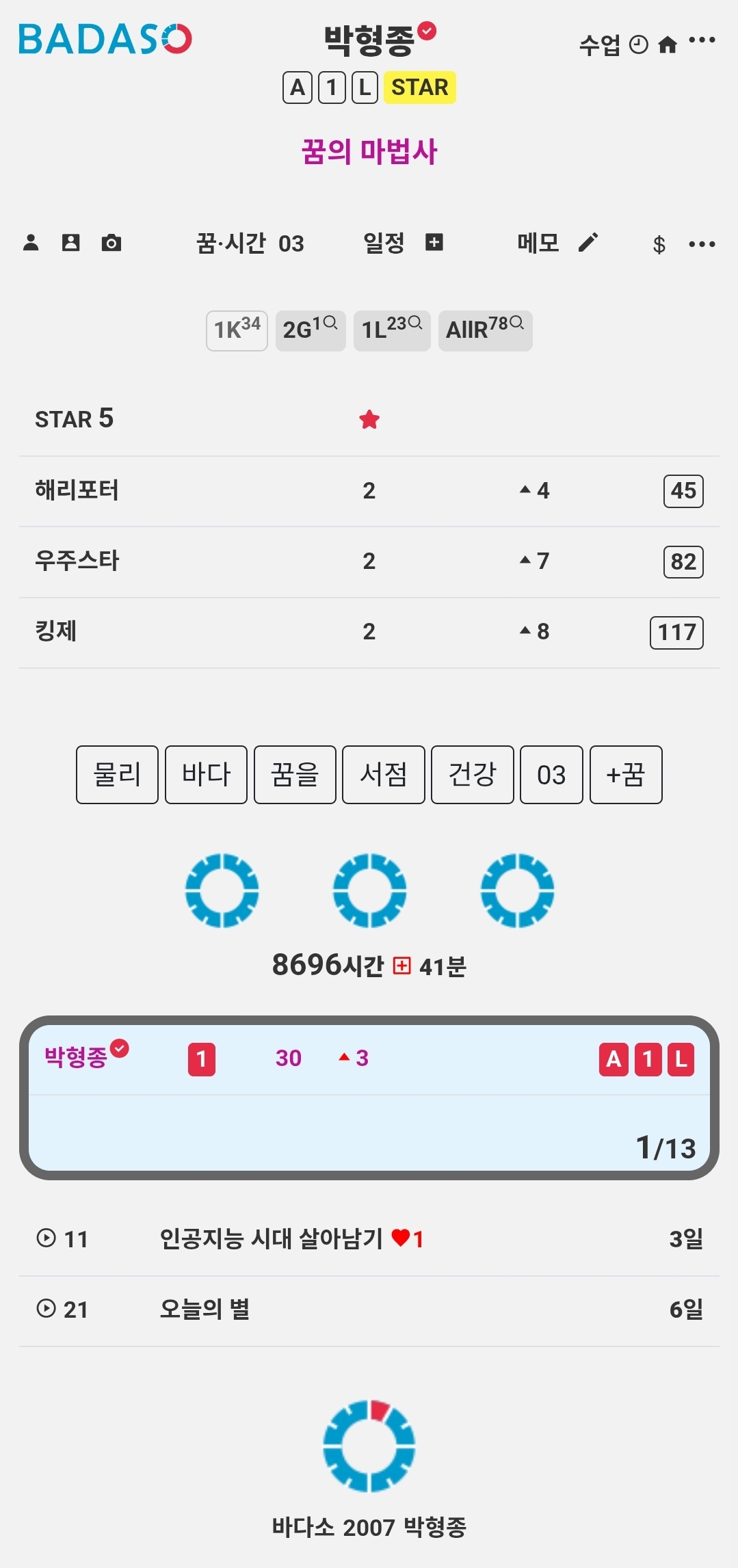The height and width of the screenshot is (1568, 738).
Task: Open the camera icon
Action: tap(111, 243)
